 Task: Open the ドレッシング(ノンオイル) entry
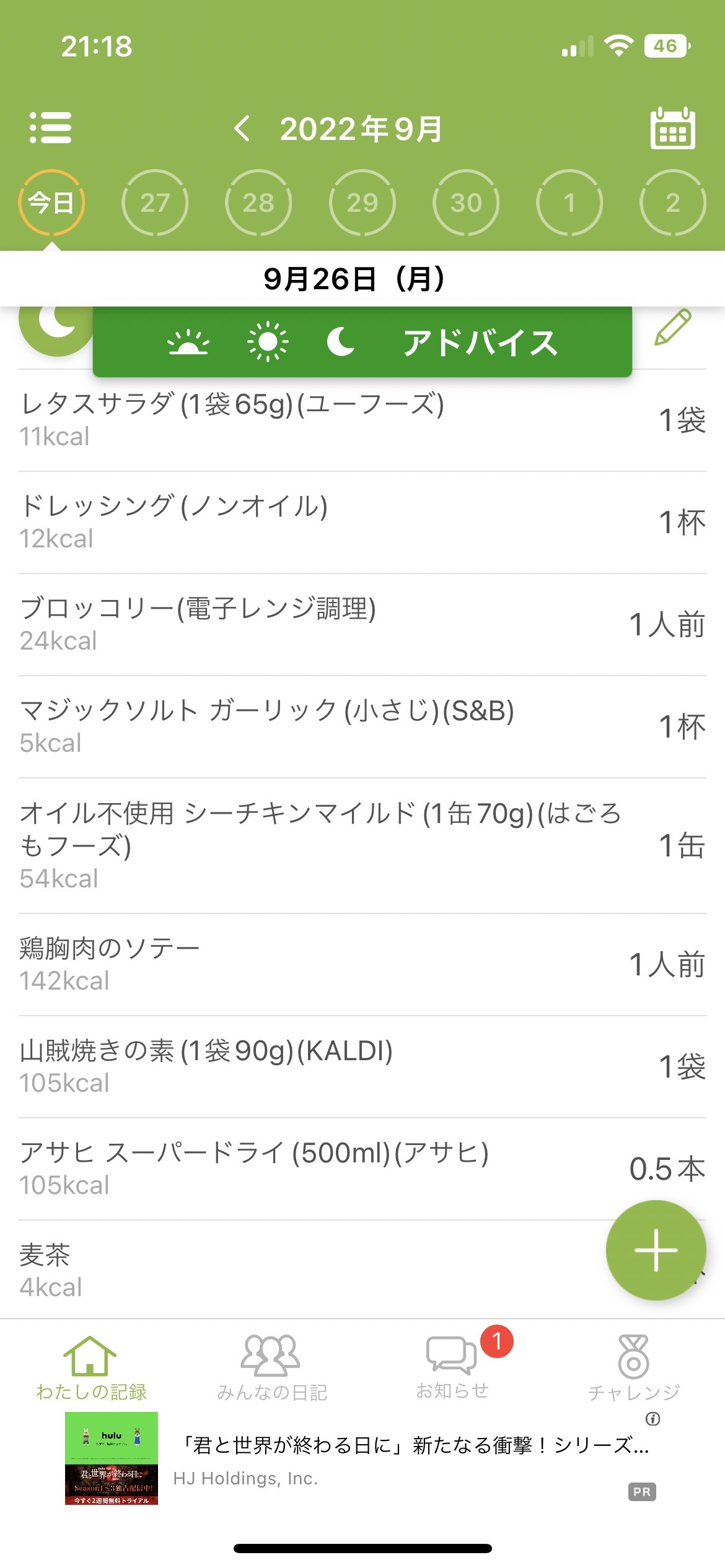[362, 523]
